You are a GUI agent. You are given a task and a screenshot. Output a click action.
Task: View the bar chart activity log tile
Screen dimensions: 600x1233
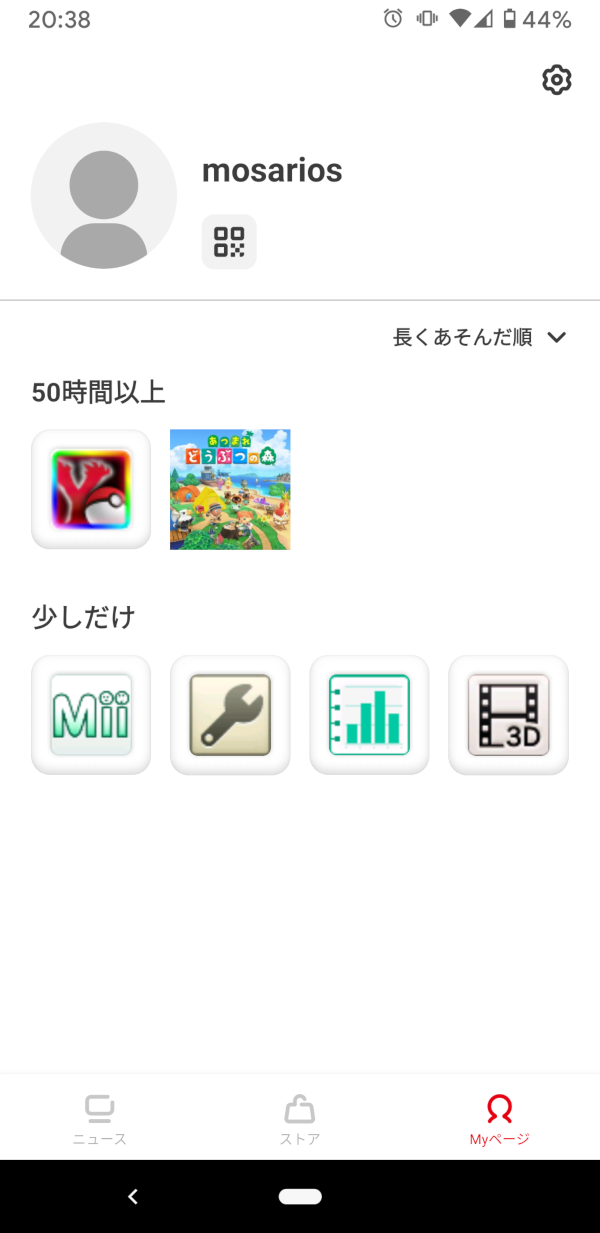pos(369,715)
